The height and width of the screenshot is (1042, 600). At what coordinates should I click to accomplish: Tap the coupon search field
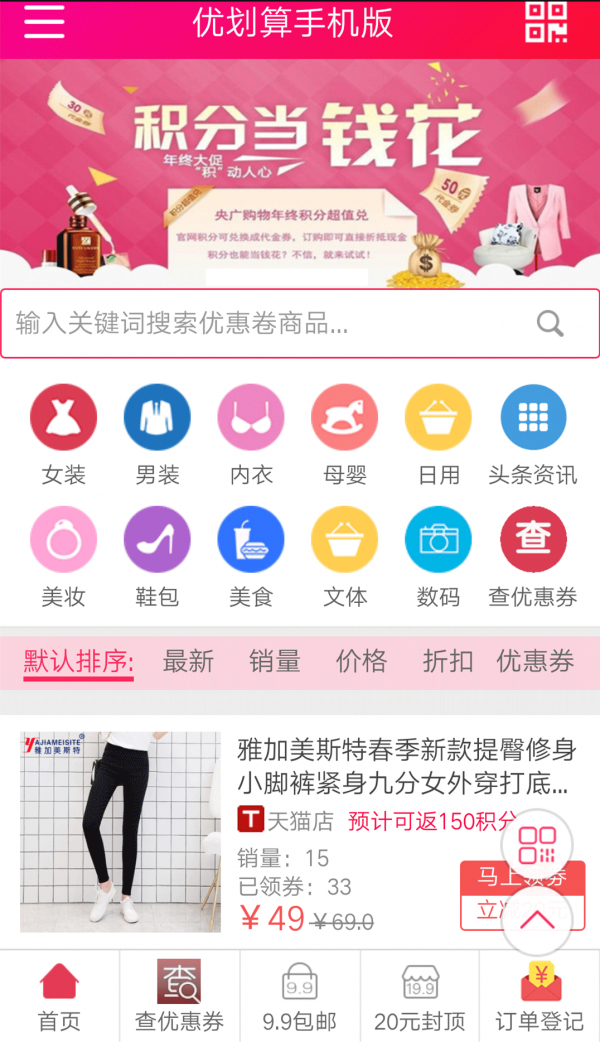(270, 323)
